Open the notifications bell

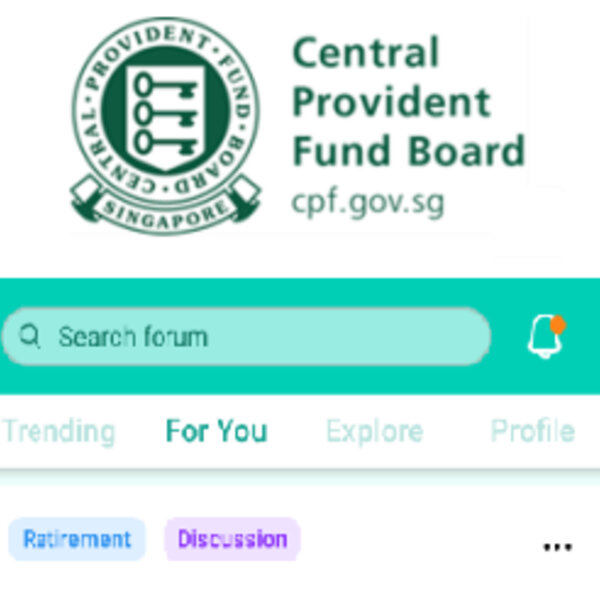coord(545,336)
